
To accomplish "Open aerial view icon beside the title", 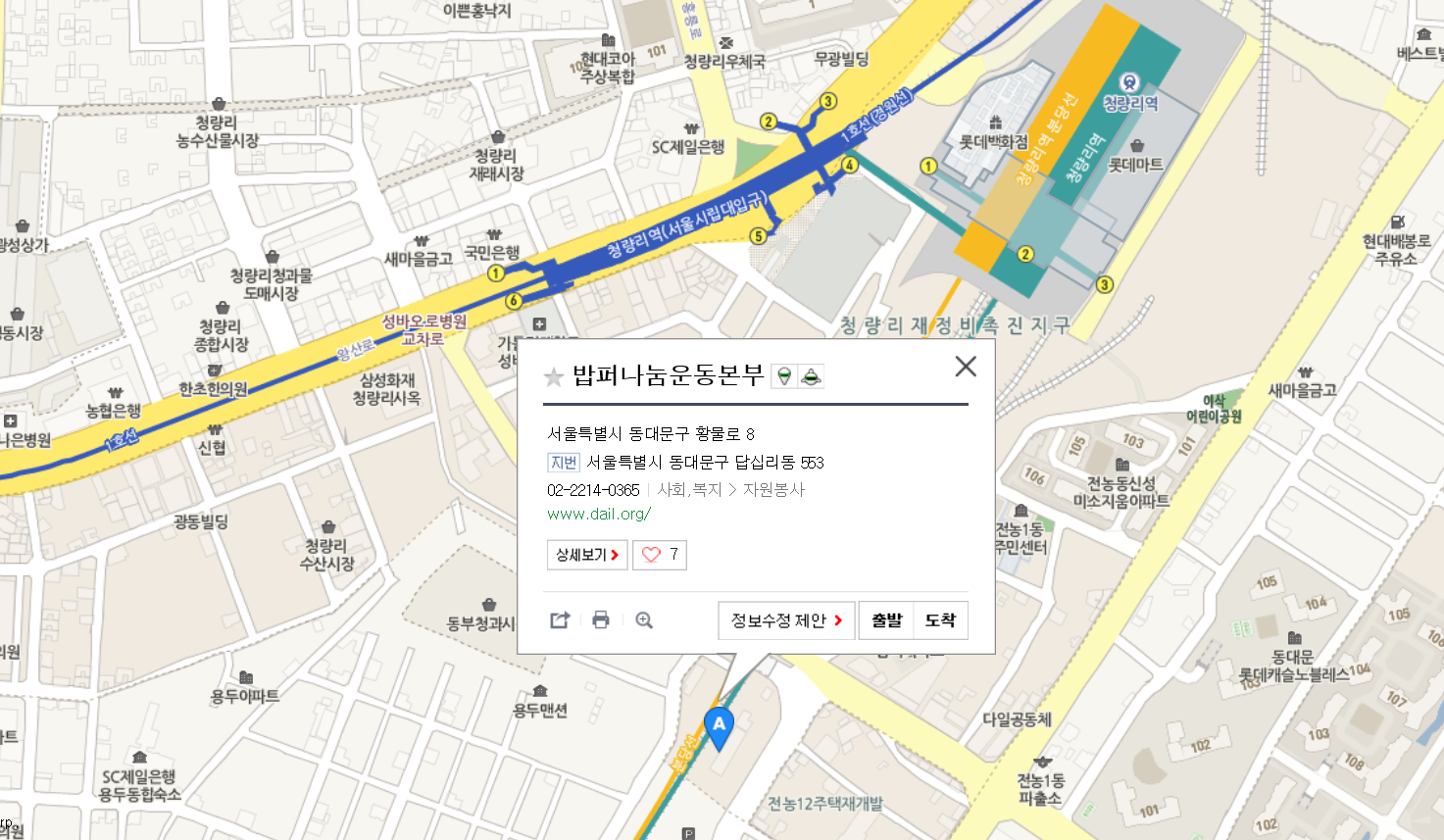I will (x=811, y=376).
